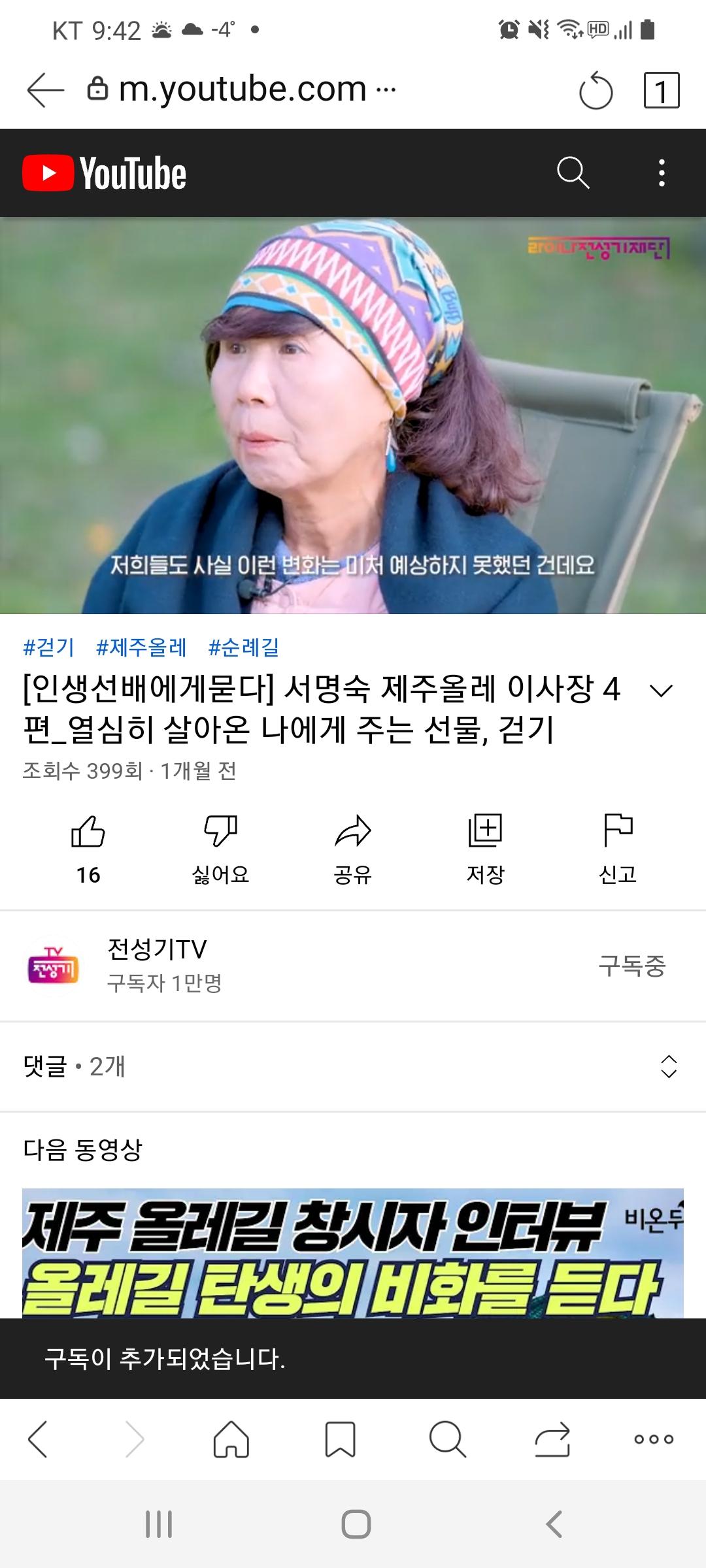The image size is (706, 1568).
Task: Open the #걷기 hashtag
Action: click(49, 647)
